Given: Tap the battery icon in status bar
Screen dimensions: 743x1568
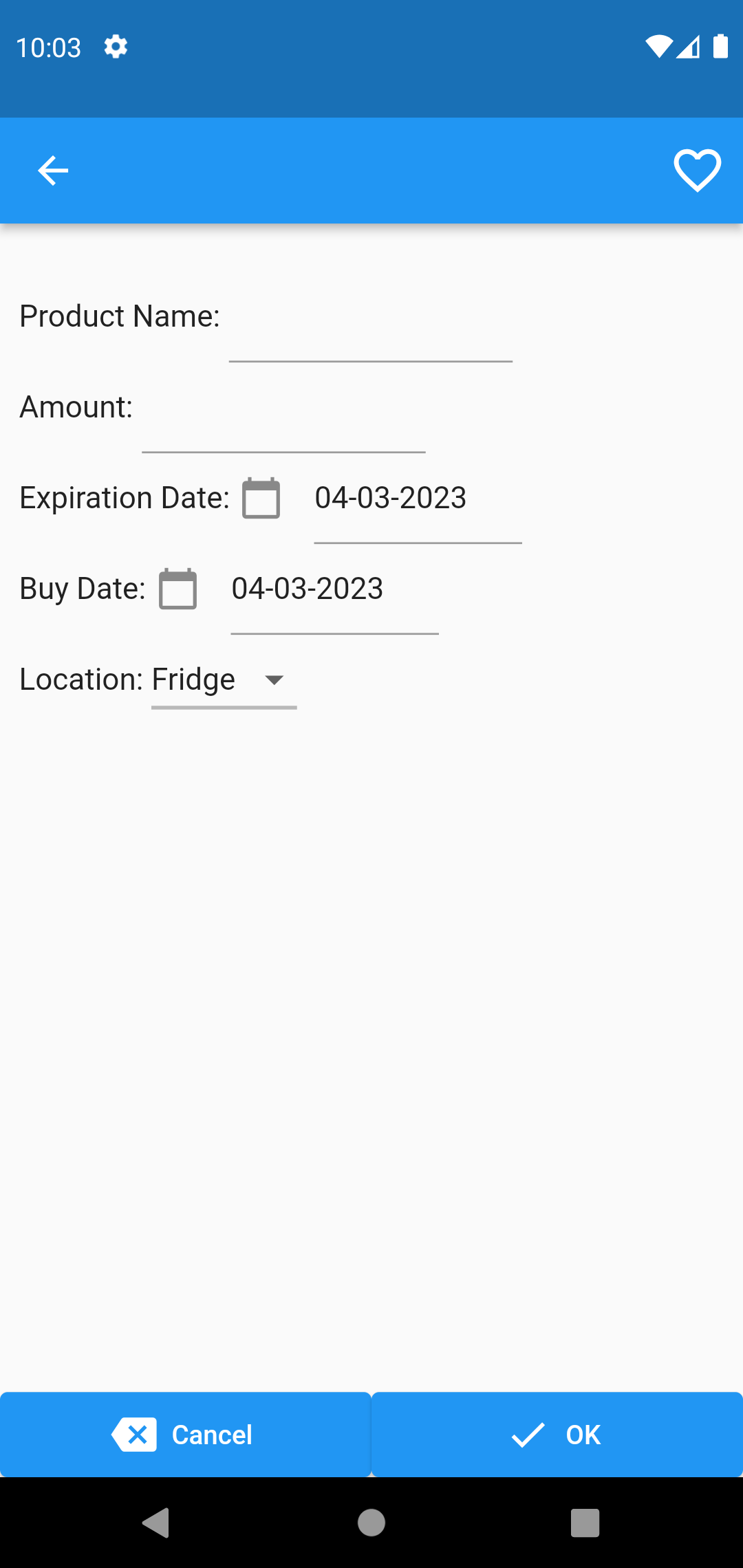Looking at the screenshot, I should coord(720,46).
